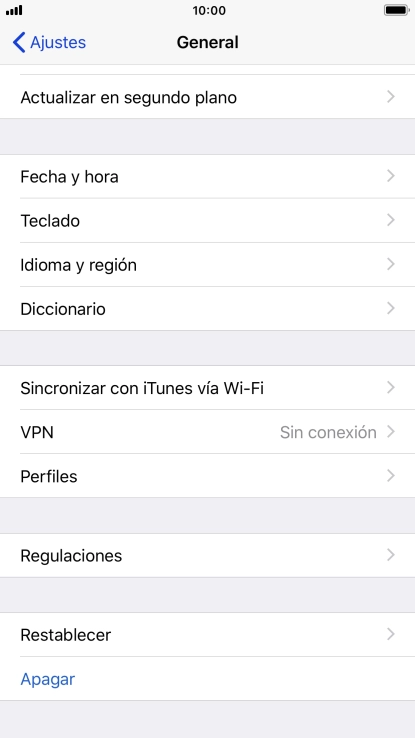This screenshot has height=738, width=415.
Task: Open VPN settings
Action: click(x=208, y=432)
